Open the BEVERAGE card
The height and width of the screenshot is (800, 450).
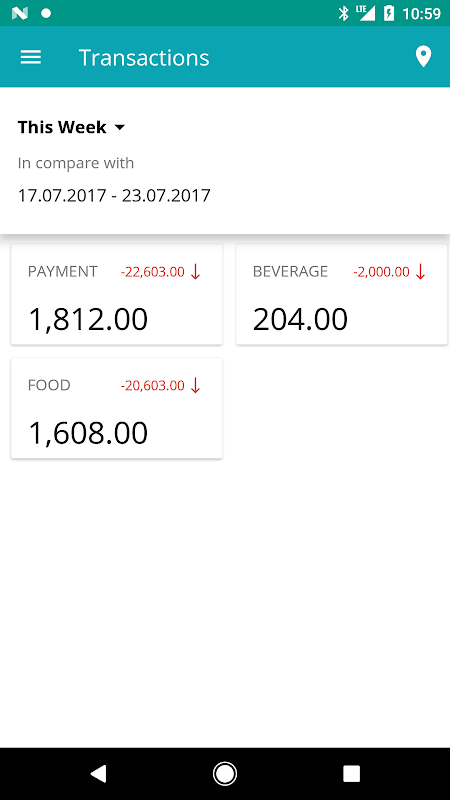341,294
